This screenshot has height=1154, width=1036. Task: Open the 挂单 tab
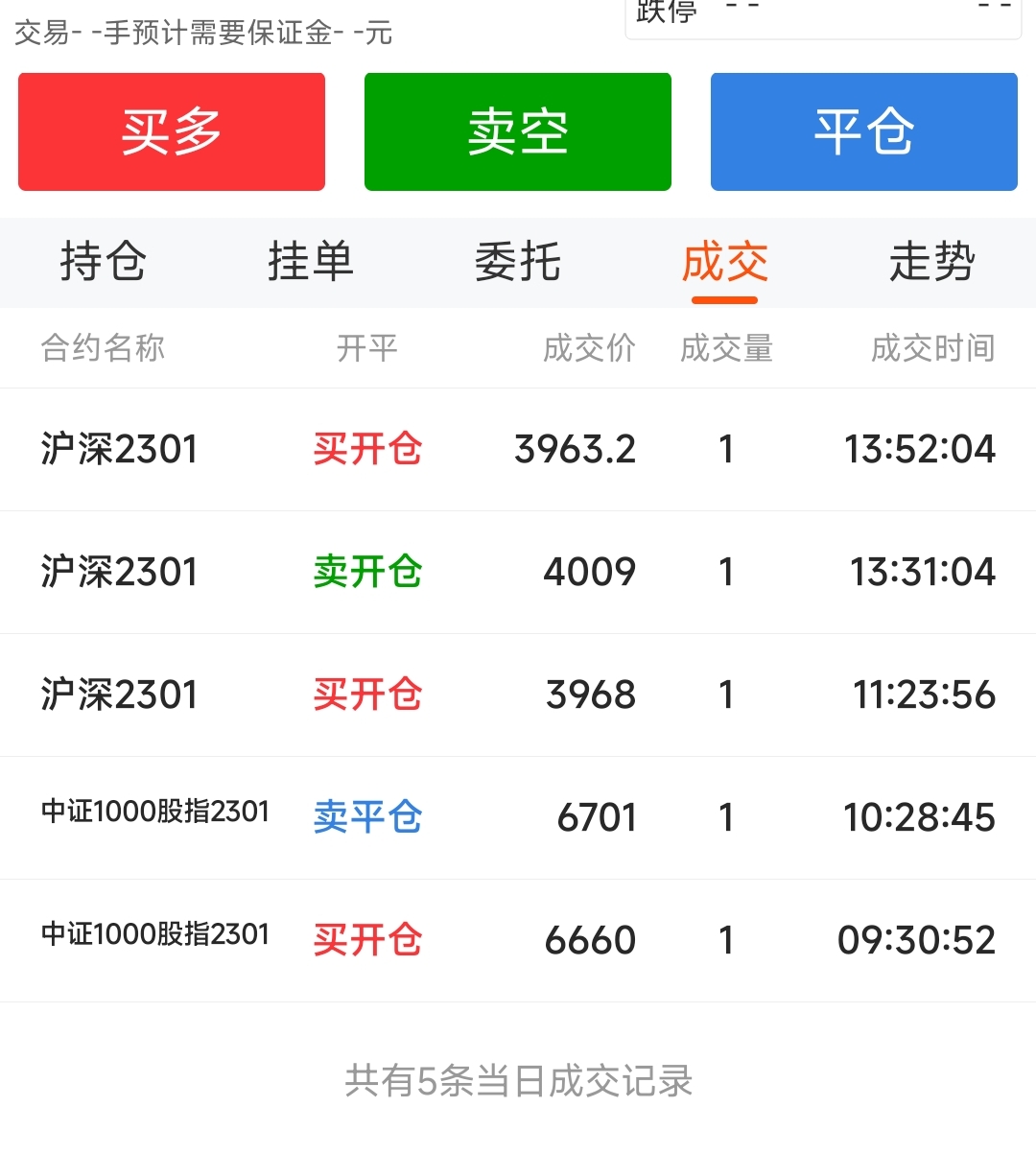tap(311, 262)
